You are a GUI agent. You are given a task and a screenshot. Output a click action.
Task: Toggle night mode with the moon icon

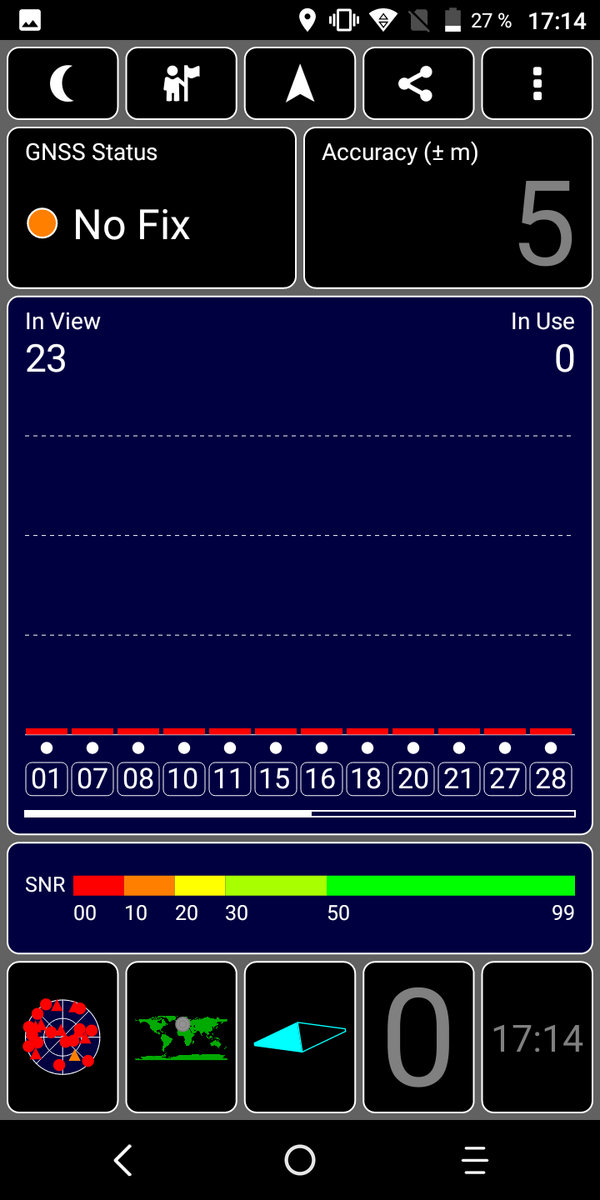pyautogui.click(x=63, y=84)
